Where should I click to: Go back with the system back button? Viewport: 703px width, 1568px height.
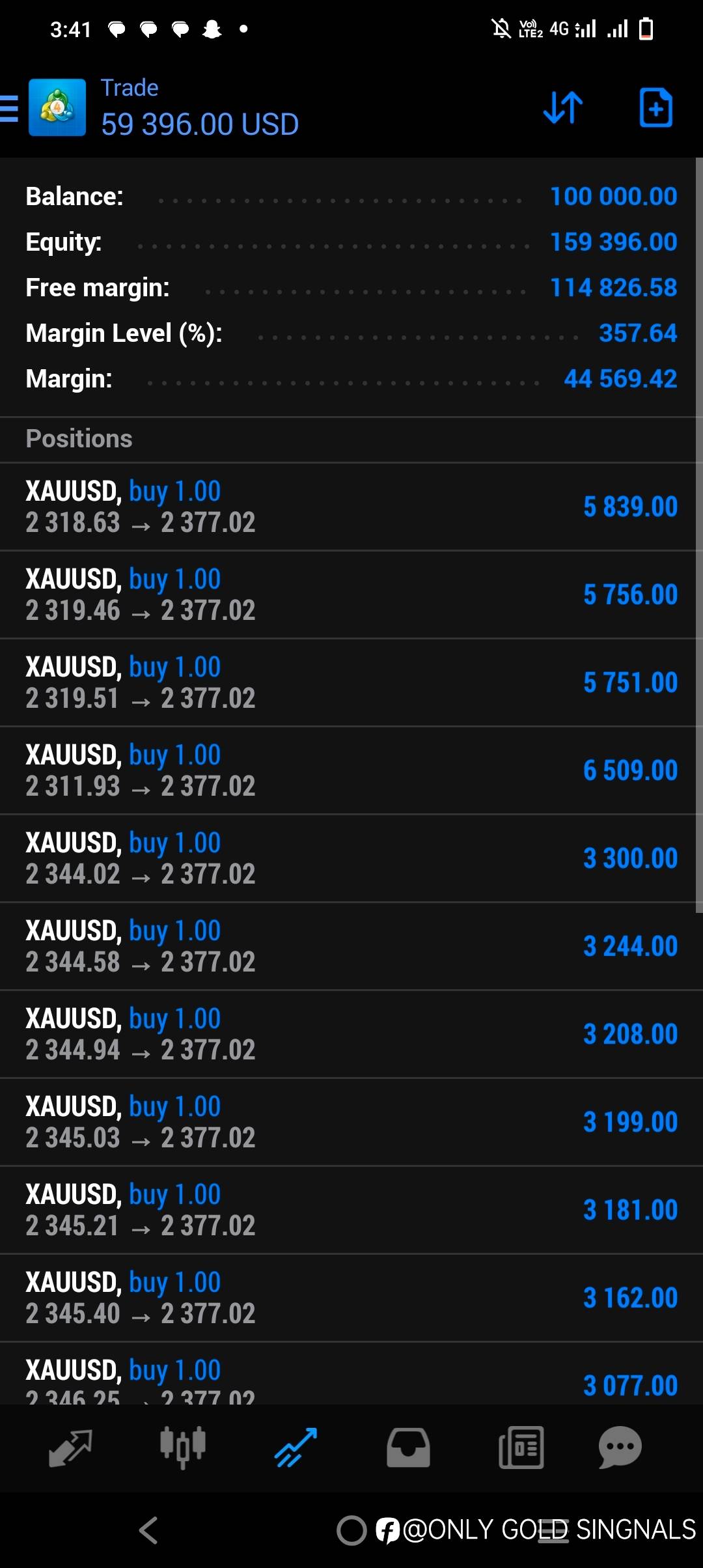[148, 1530]
